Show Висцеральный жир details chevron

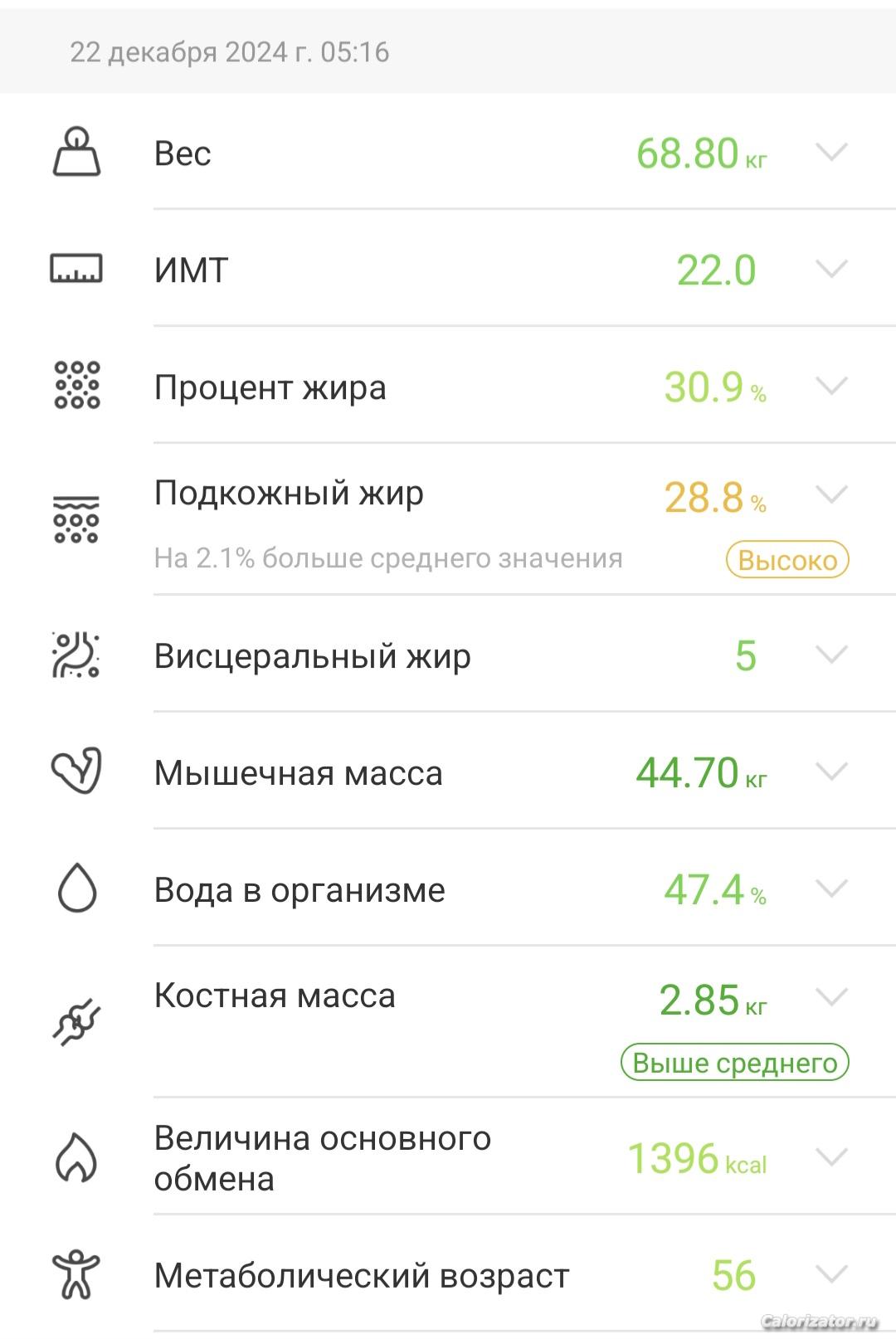(831, 655)
